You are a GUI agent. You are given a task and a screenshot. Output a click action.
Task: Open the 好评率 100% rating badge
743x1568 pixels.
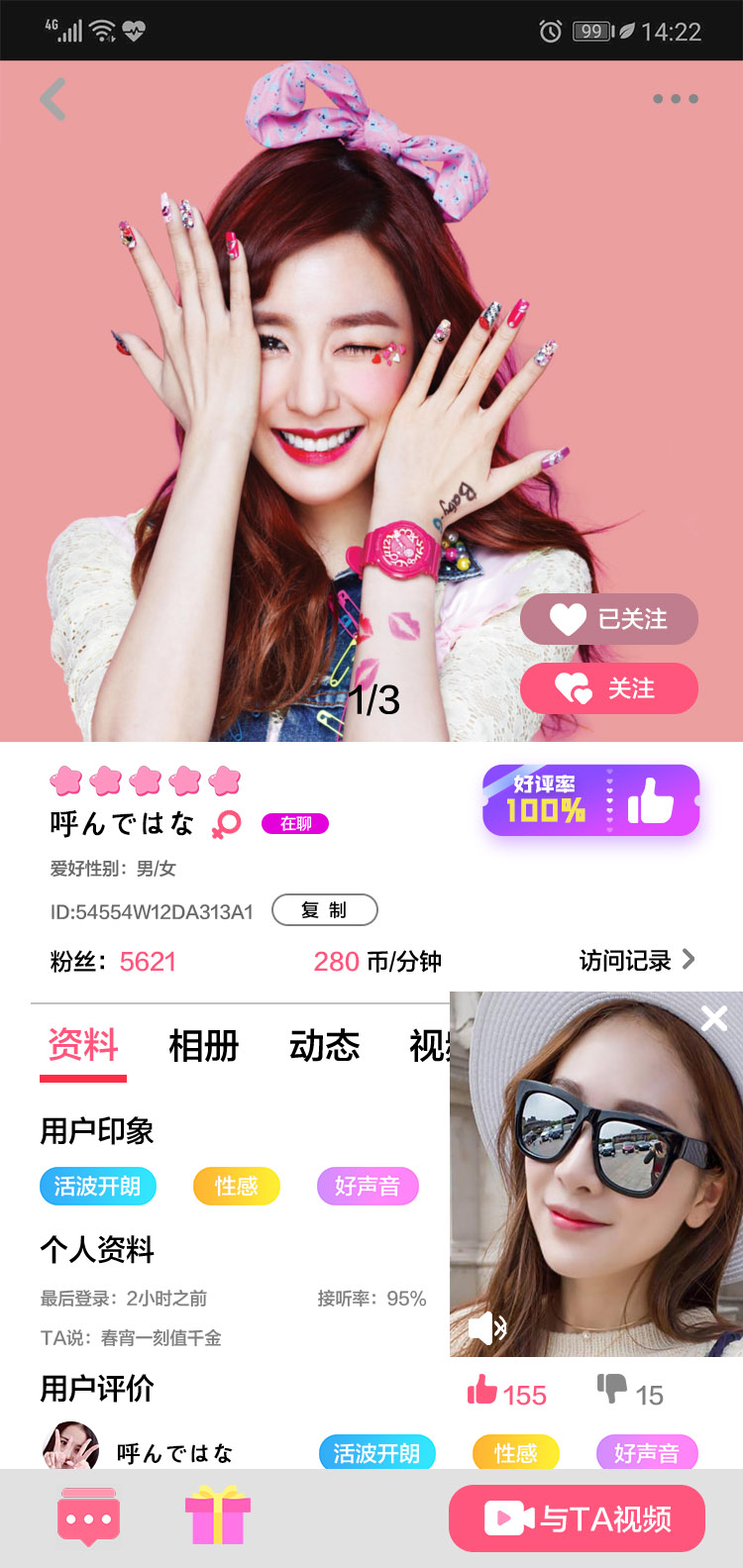[x=590, y=800]
